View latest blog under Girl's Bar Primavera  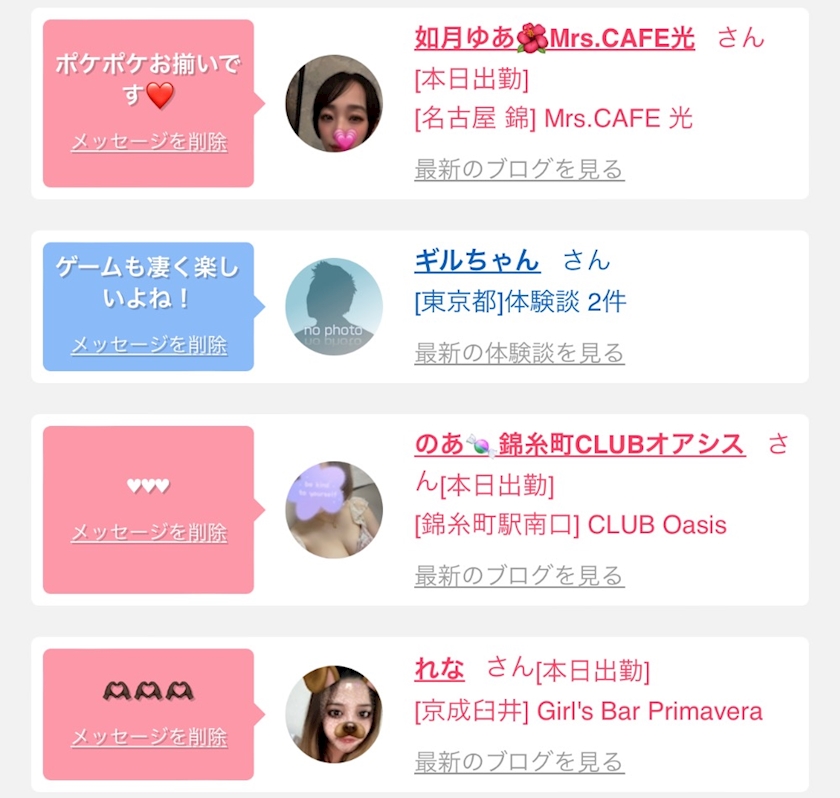519,762
